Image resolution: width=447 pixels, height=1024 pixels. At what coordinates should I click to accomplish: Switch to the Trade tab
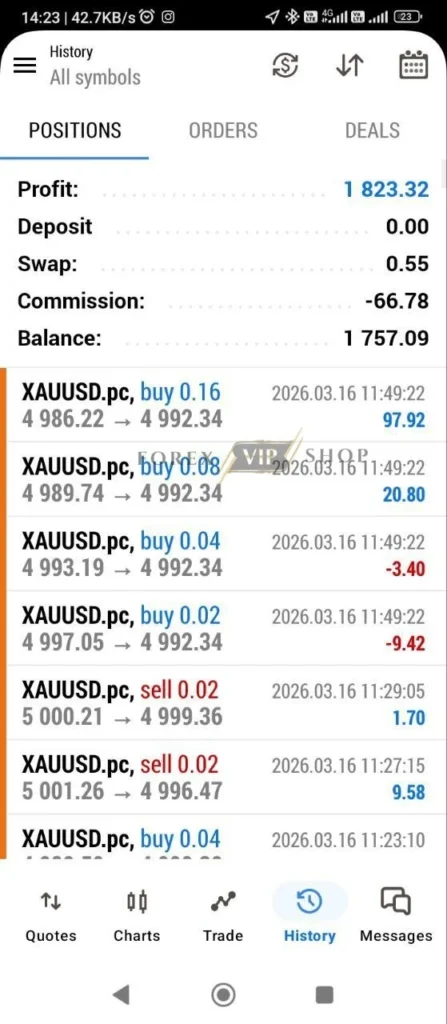[x=223, y=916]
